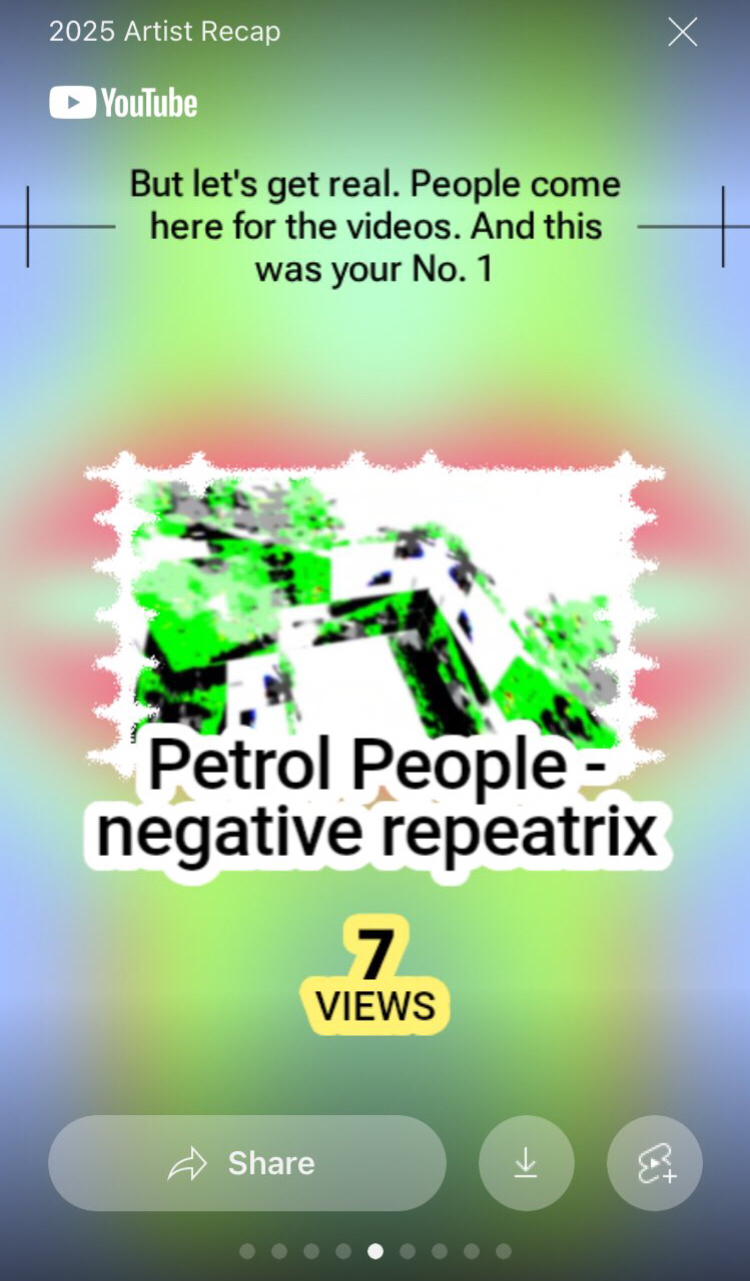
Task: Share this recap slide
Action: point(247,1163)
